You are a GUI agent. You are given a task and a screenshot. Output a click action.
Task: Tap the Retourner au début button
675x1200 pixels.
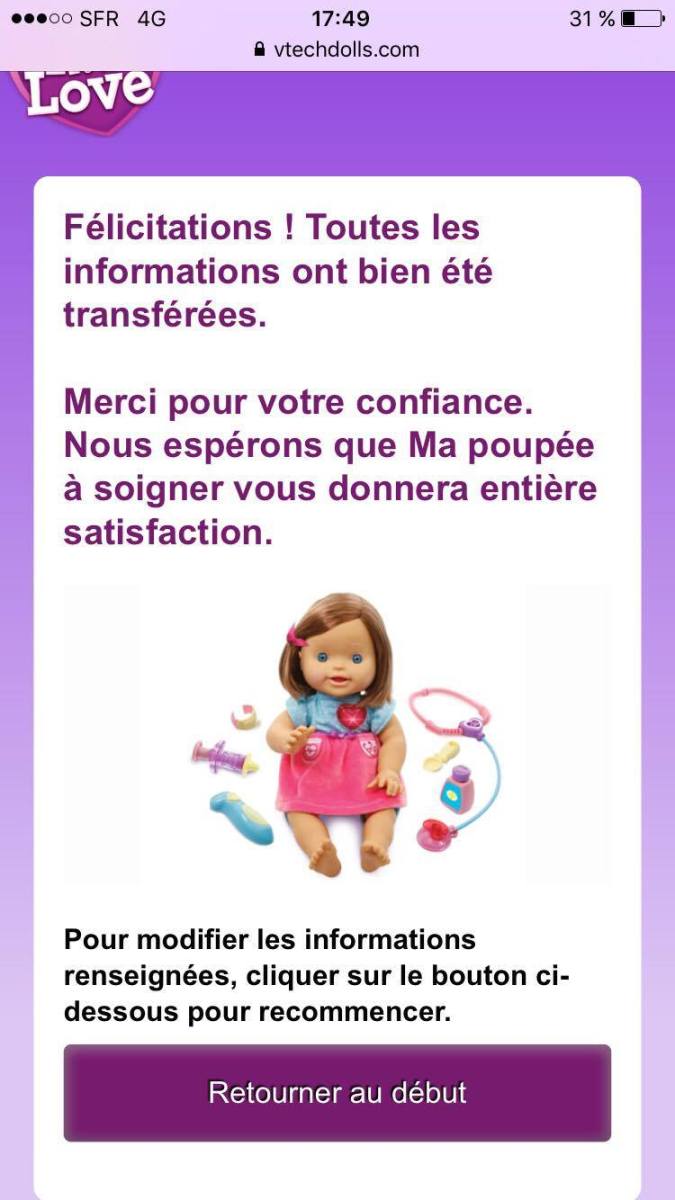click(337, 1092)
